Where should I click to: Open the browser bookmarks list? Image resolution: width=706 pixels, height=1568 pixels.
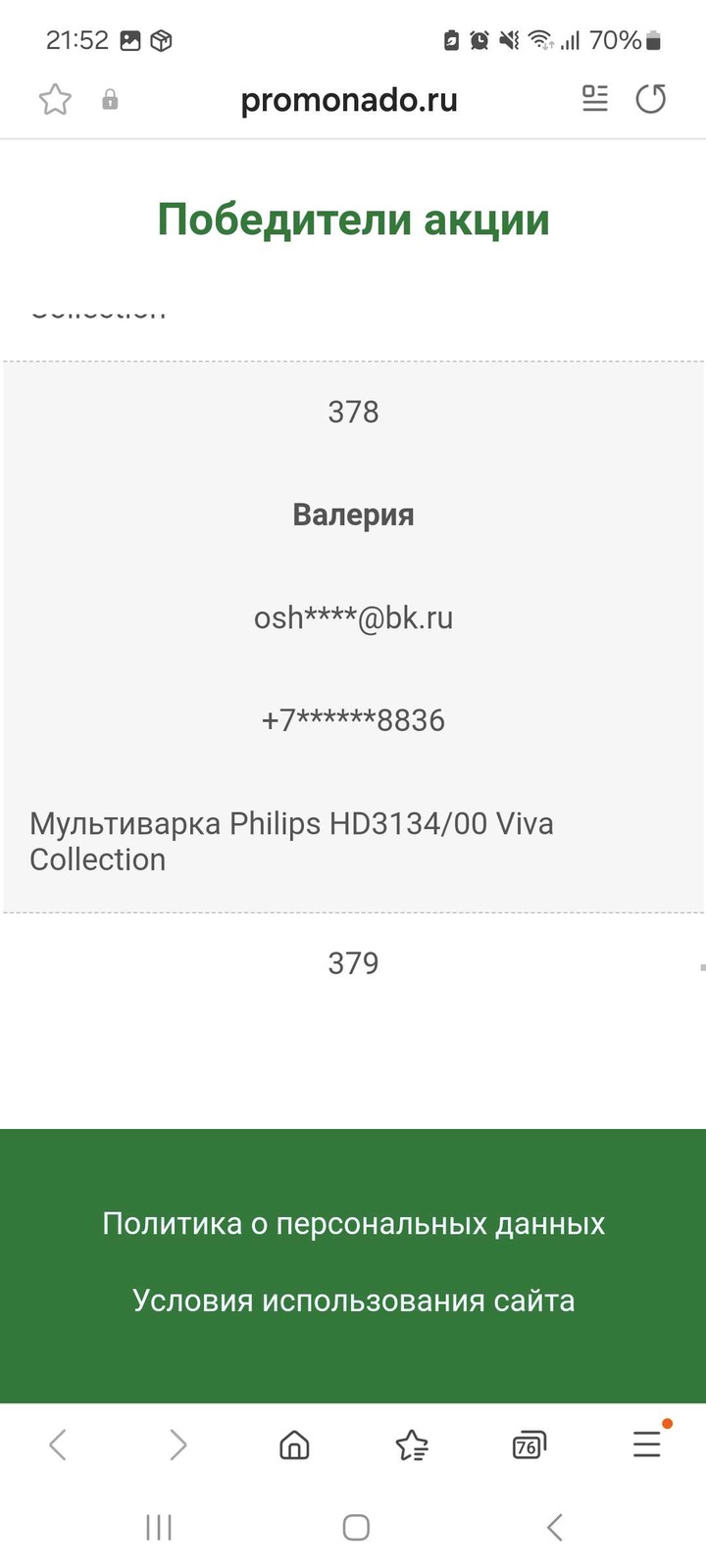412,1445
